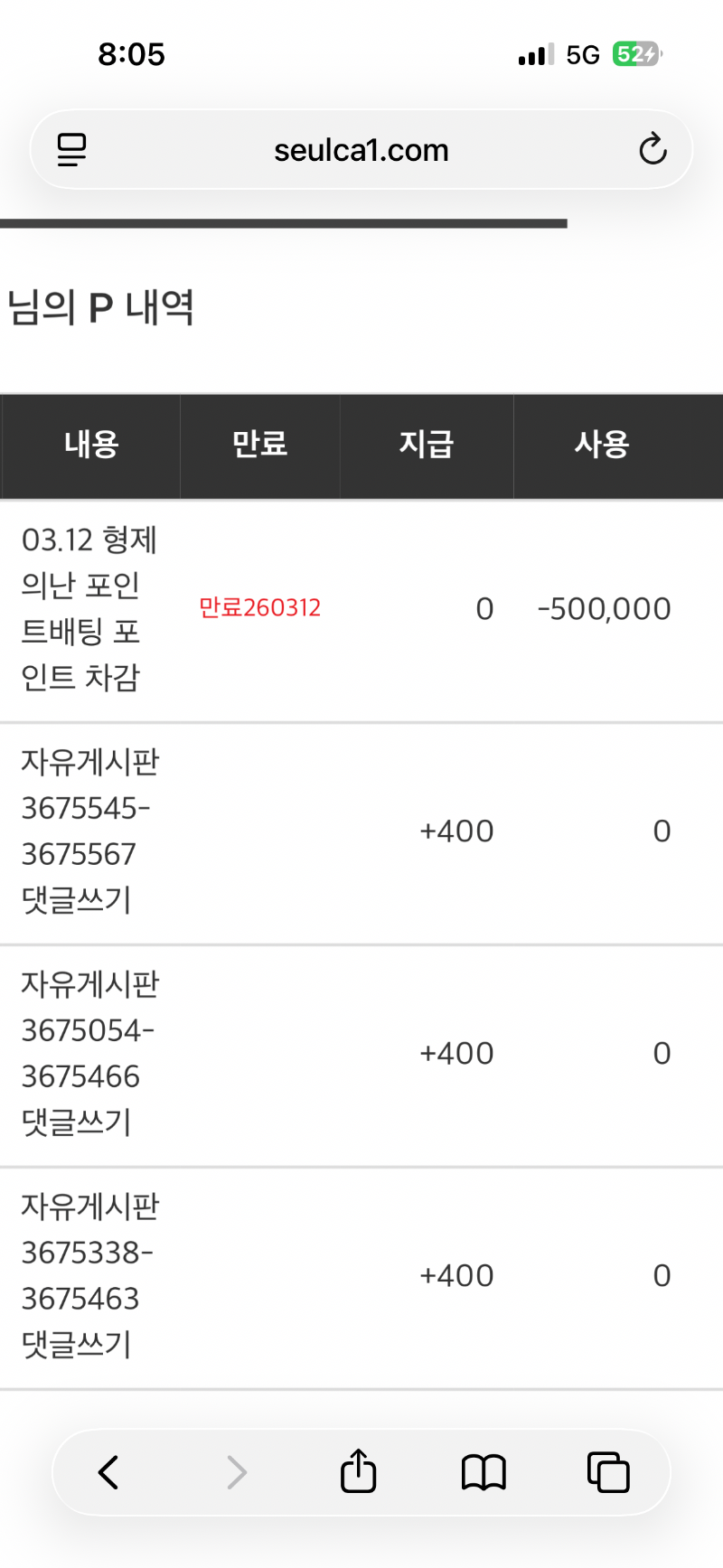Open the bookmarks book icon
723x1568 pixels.
(484, 1472)
